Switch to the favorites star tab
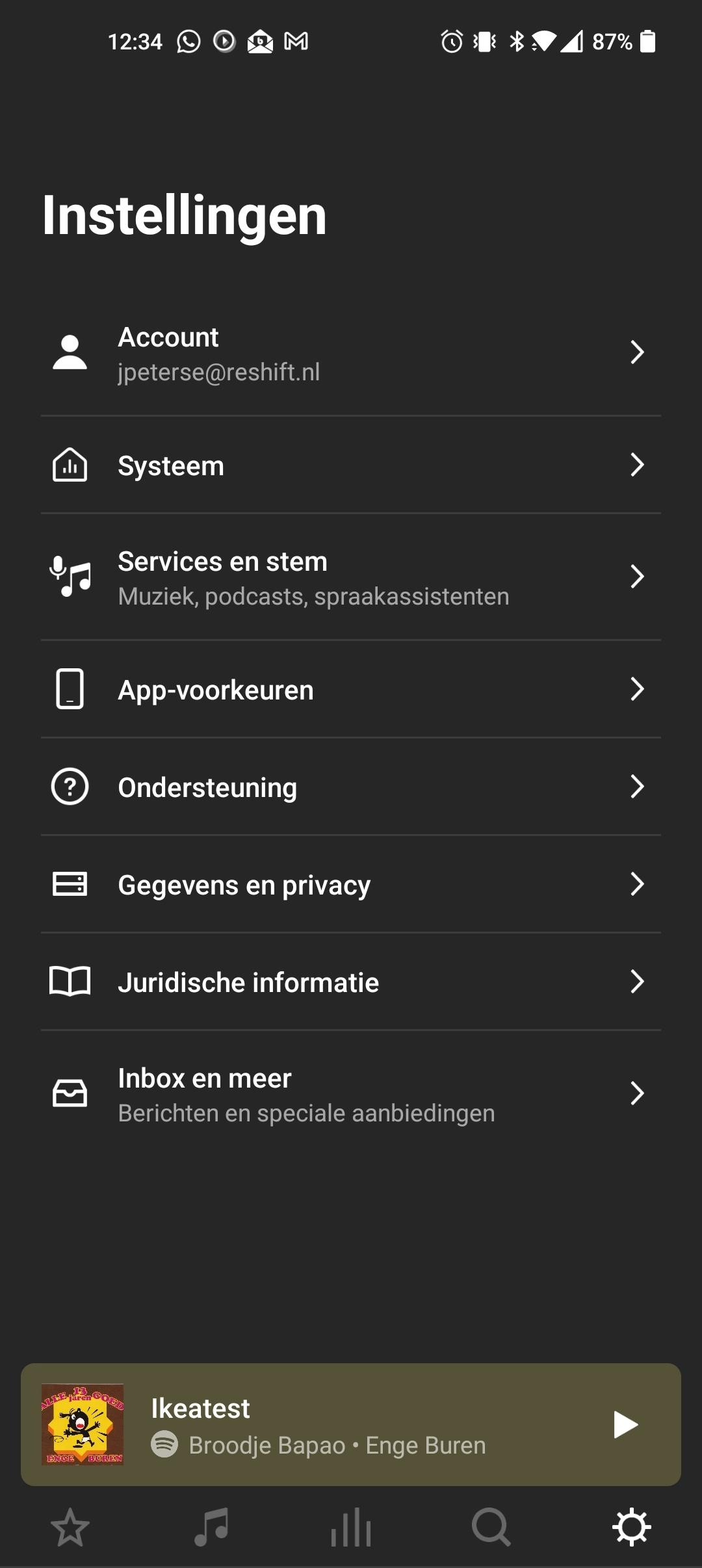This screenshot has height=1568, width=702. (x=70, y=1528)
